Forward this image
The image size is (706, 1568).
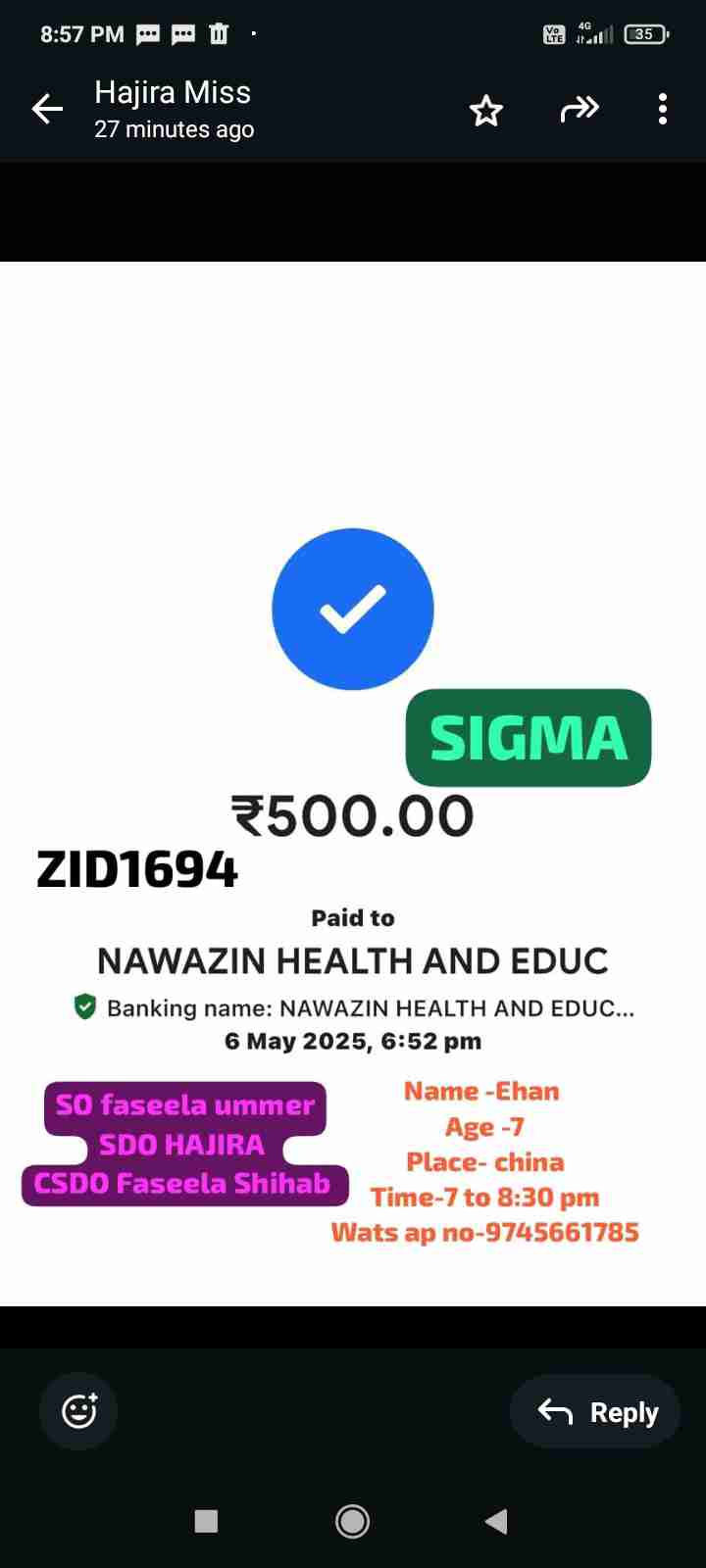point(579,109)
